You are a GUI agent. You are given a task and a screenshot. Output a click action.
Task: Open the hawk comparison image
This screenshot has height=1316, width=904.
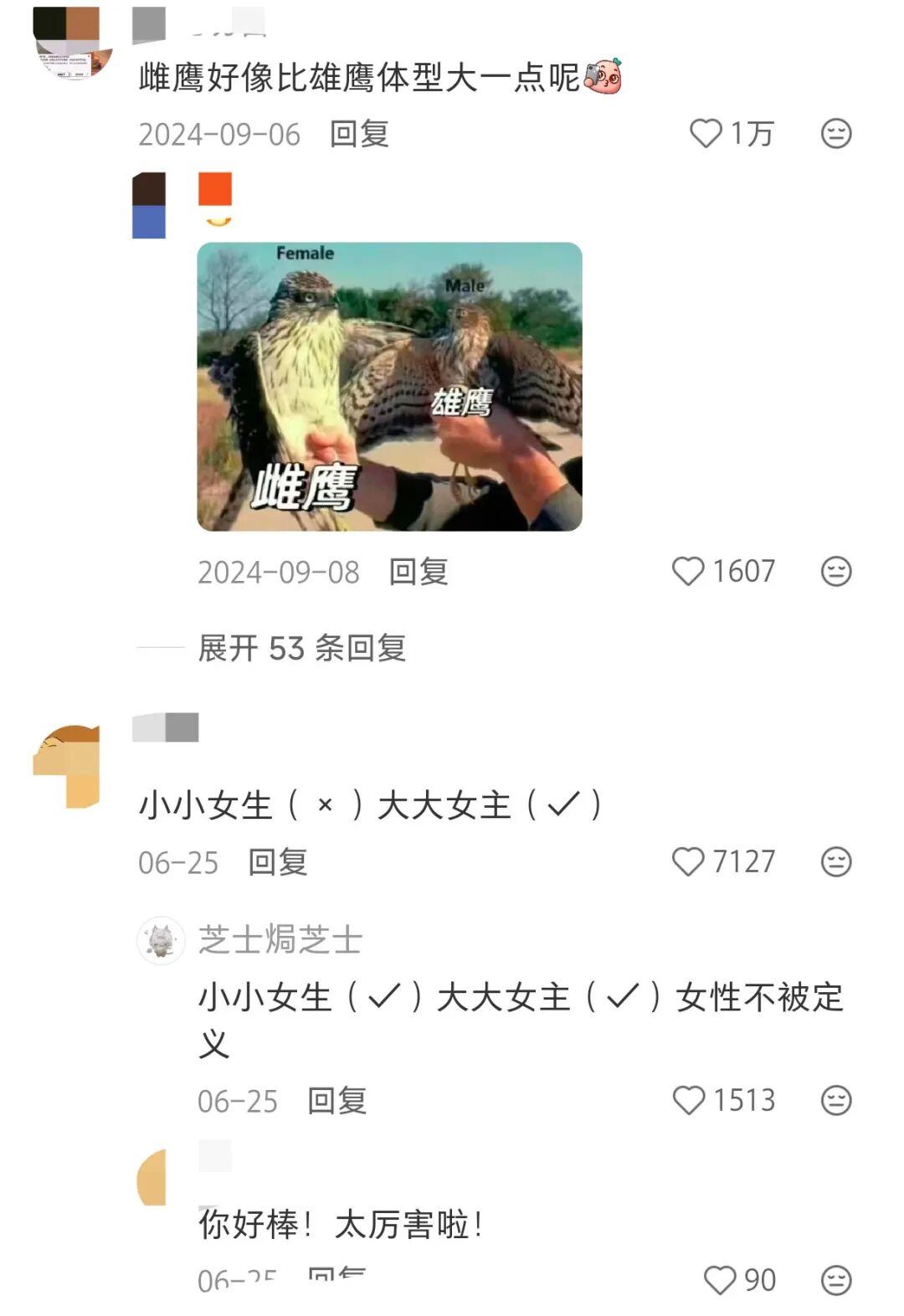(x=389, y=386)
